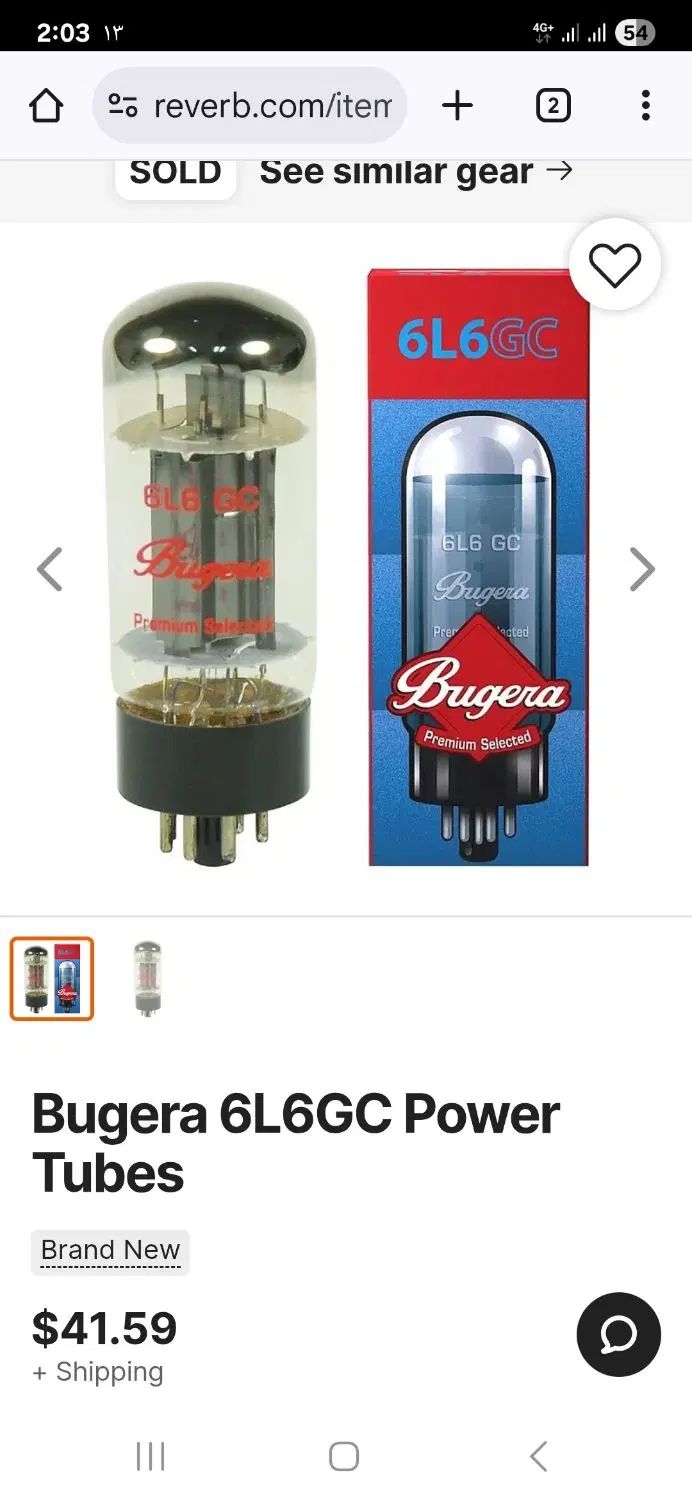Select the second image thumbnail

tap(147, 978)
